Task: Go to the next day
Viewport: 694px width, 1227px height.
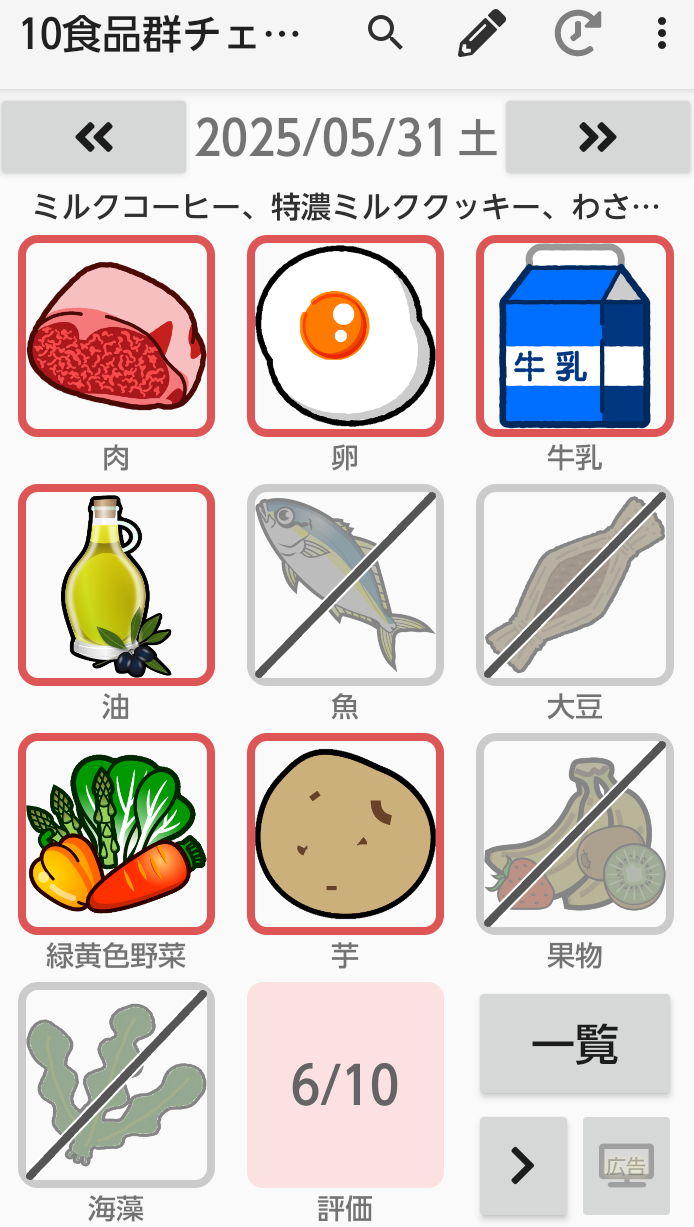Action: (x=598, y=137)
